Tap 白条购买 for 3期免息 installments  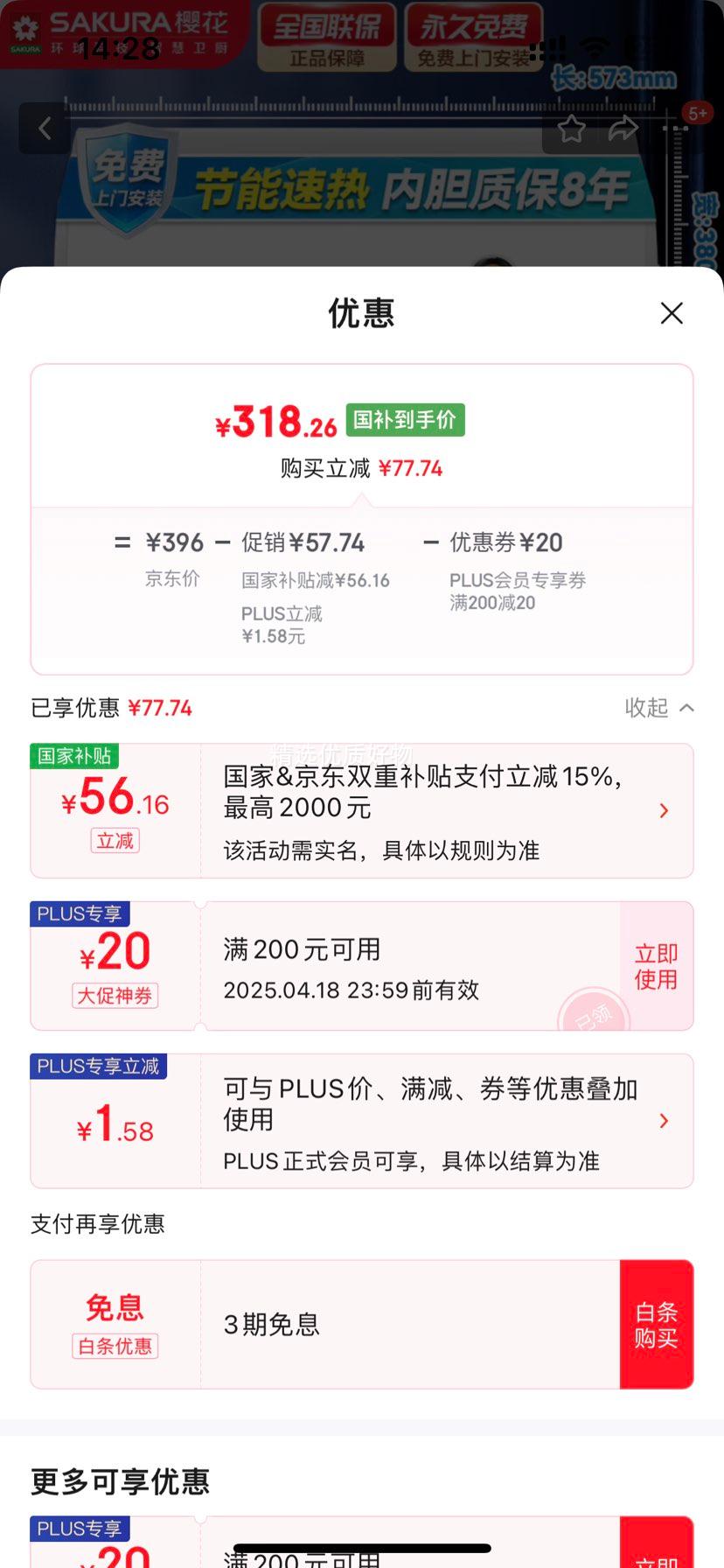pos(657,1324)
